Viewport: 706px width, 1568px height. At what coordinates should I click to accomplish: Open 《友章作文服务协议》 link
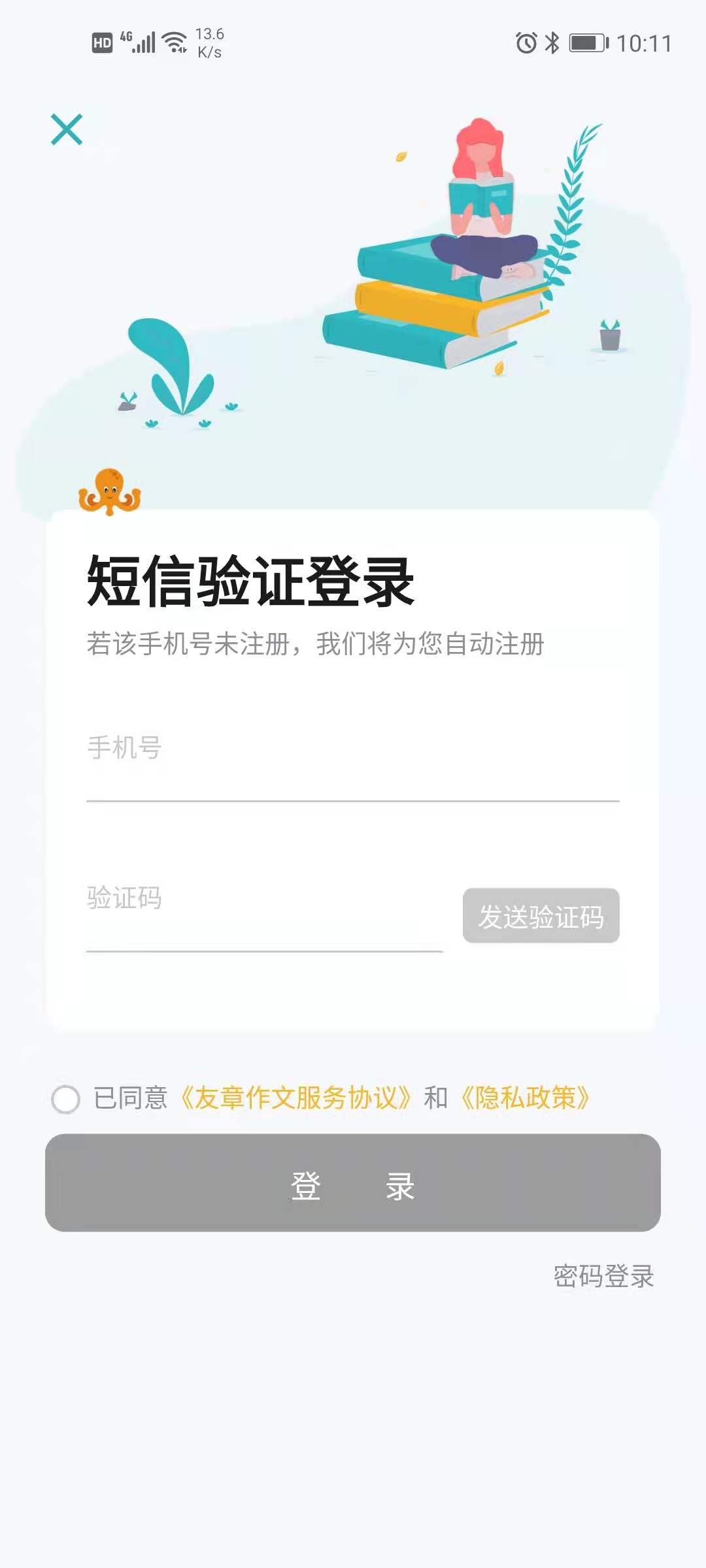coord(296,1099)
